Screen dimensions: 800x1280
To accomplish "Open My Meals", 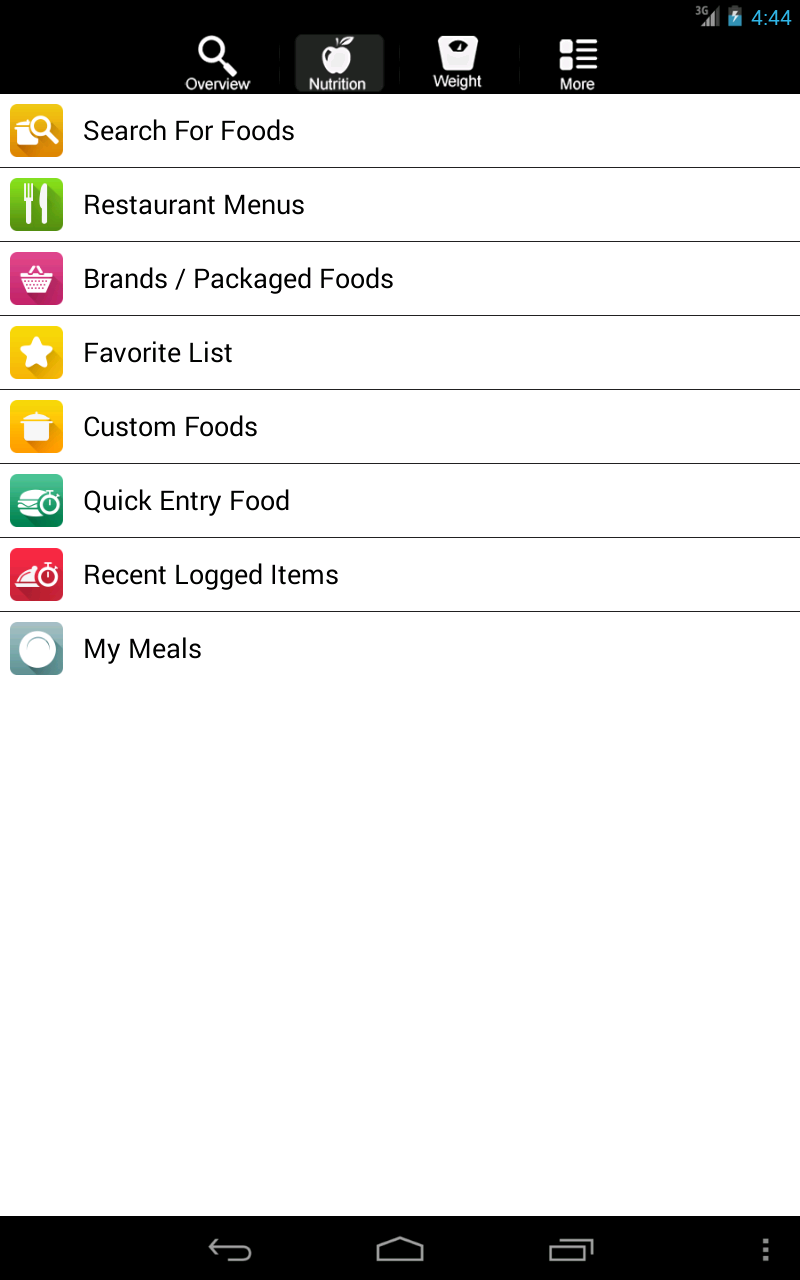I will pyautogui.click(x=400, y=648).
